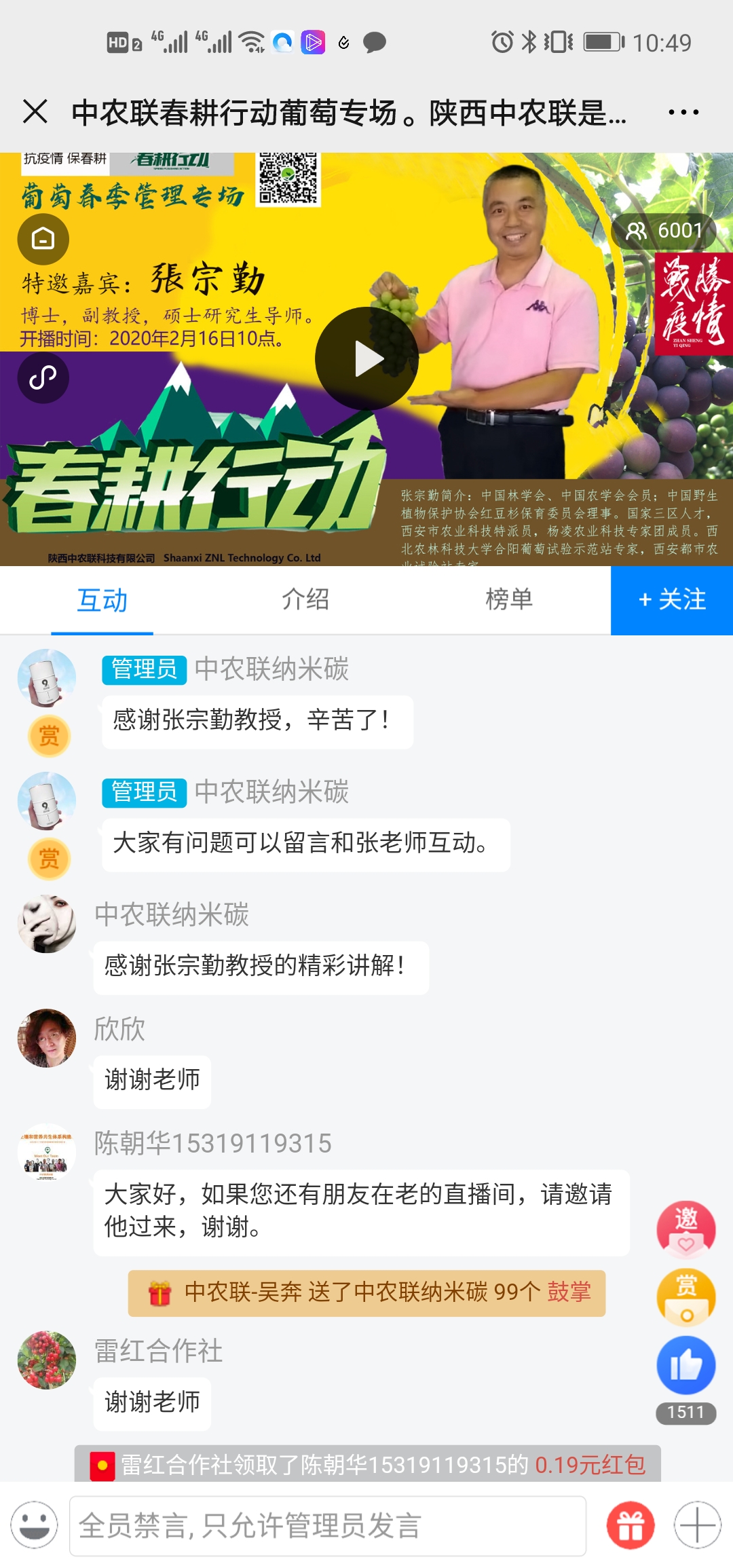Tap the 赏 reward icon on the right

coord(687,1296)
